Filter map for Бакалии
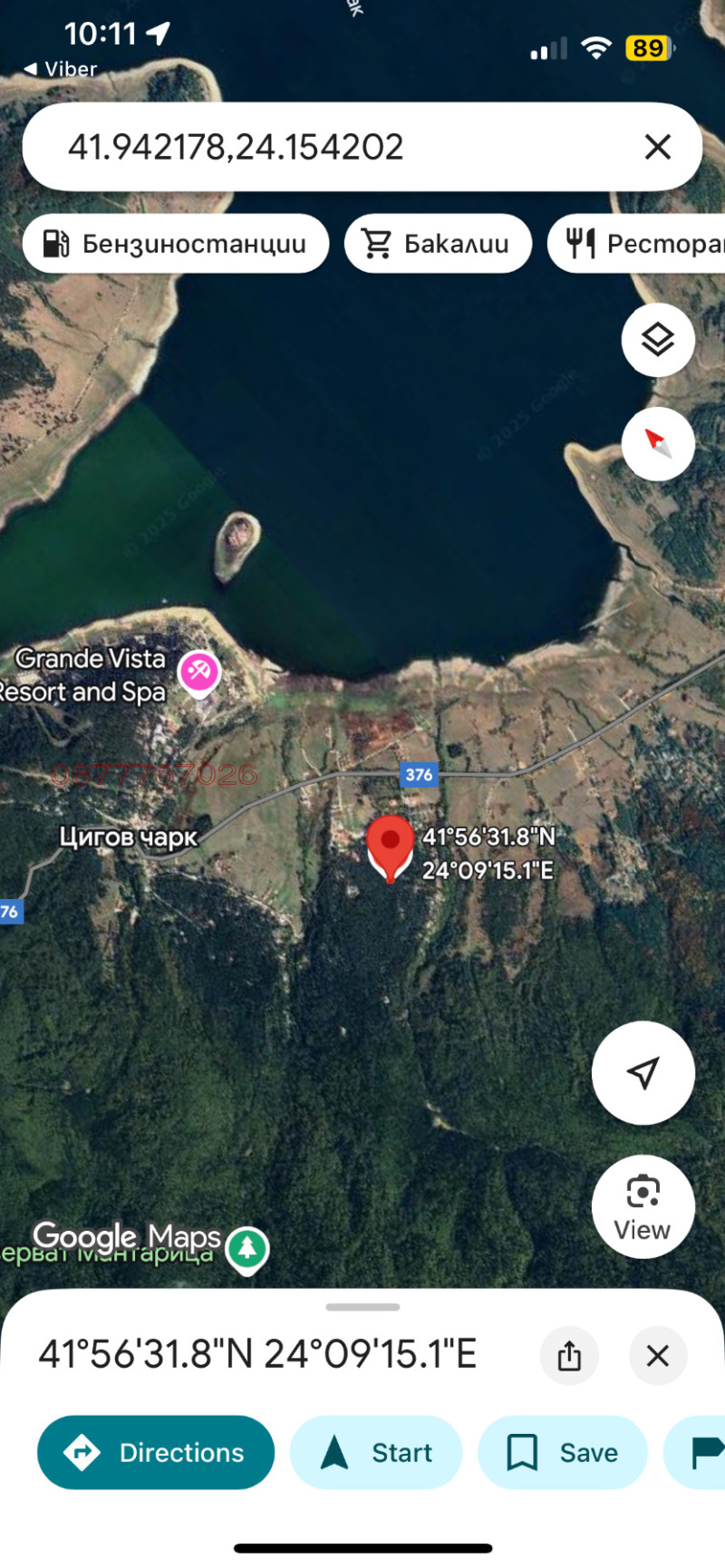The height and width of the screenshot is (1568, 725). point(438,243)
